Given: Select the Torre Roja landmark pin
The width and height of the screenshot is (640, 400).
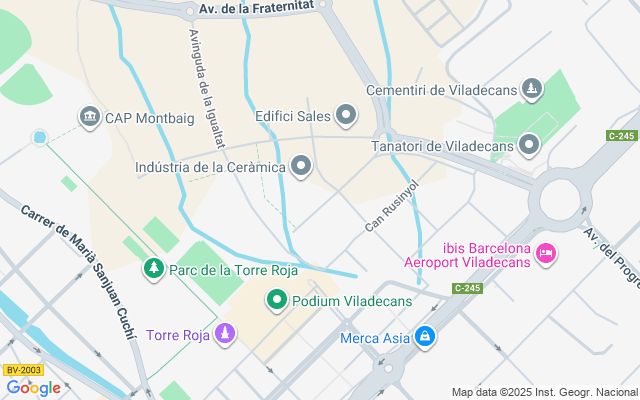Looking at the screenshot, I should 227,335.
